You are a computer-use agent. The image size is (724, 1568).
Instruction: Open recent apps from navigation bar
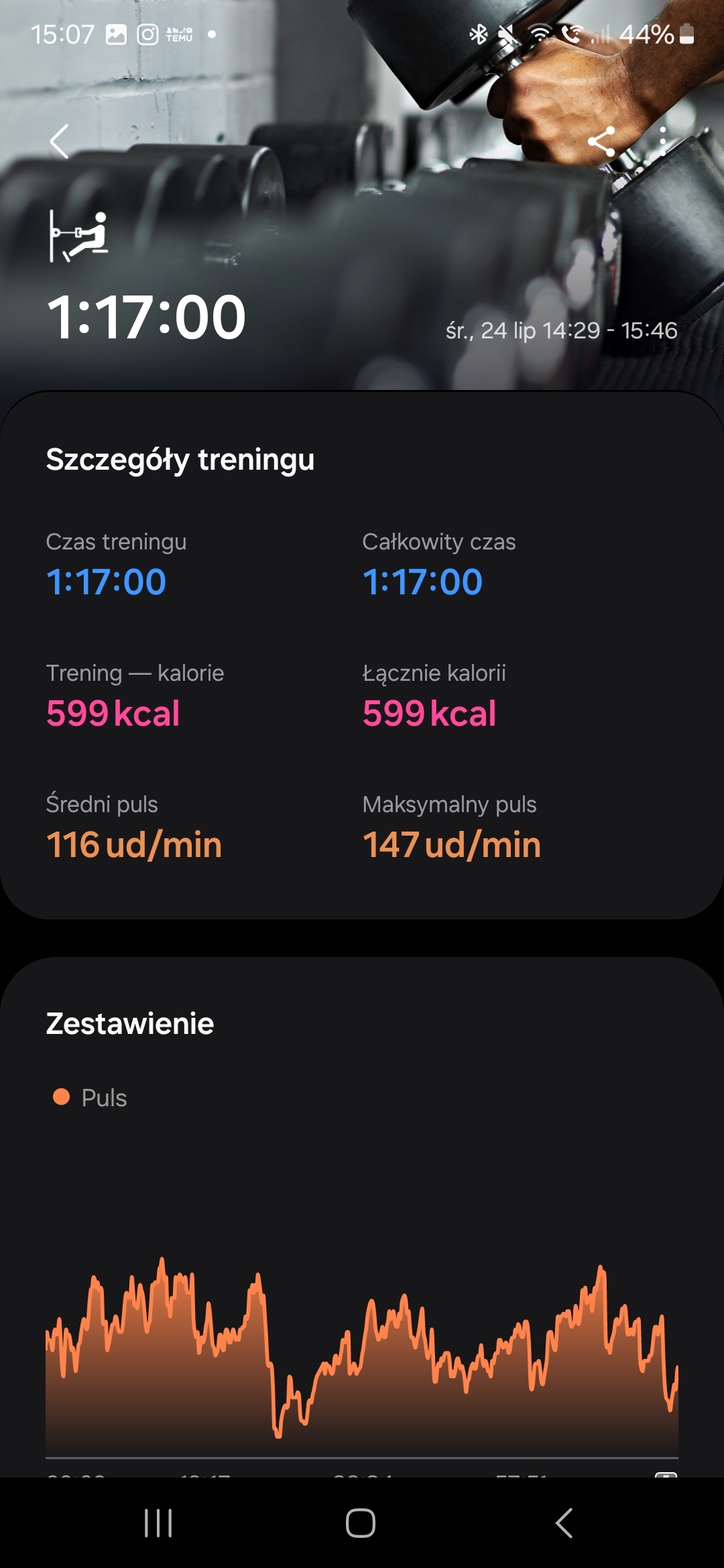coord(158,1523)
